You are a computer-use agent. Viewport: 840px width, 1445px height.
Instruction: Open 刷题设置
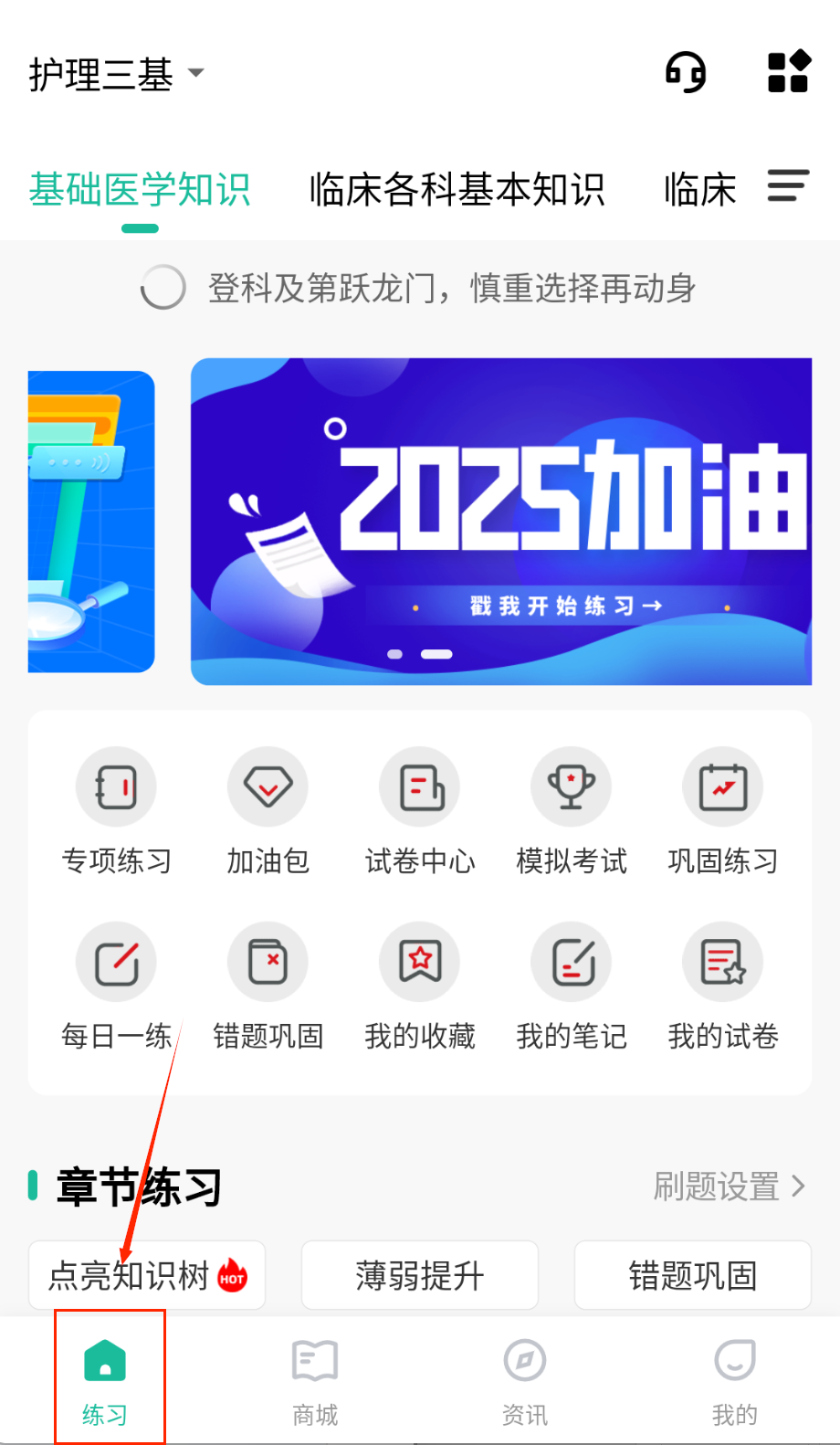729,1187
